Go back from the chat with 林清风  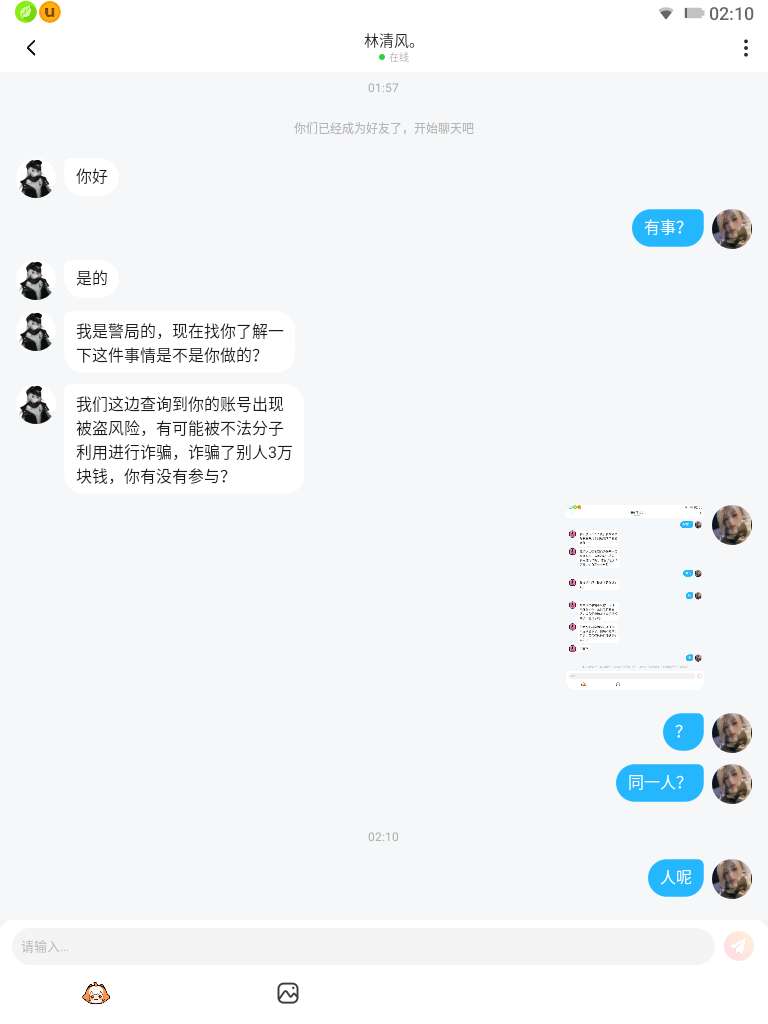(x=31, y=48)
